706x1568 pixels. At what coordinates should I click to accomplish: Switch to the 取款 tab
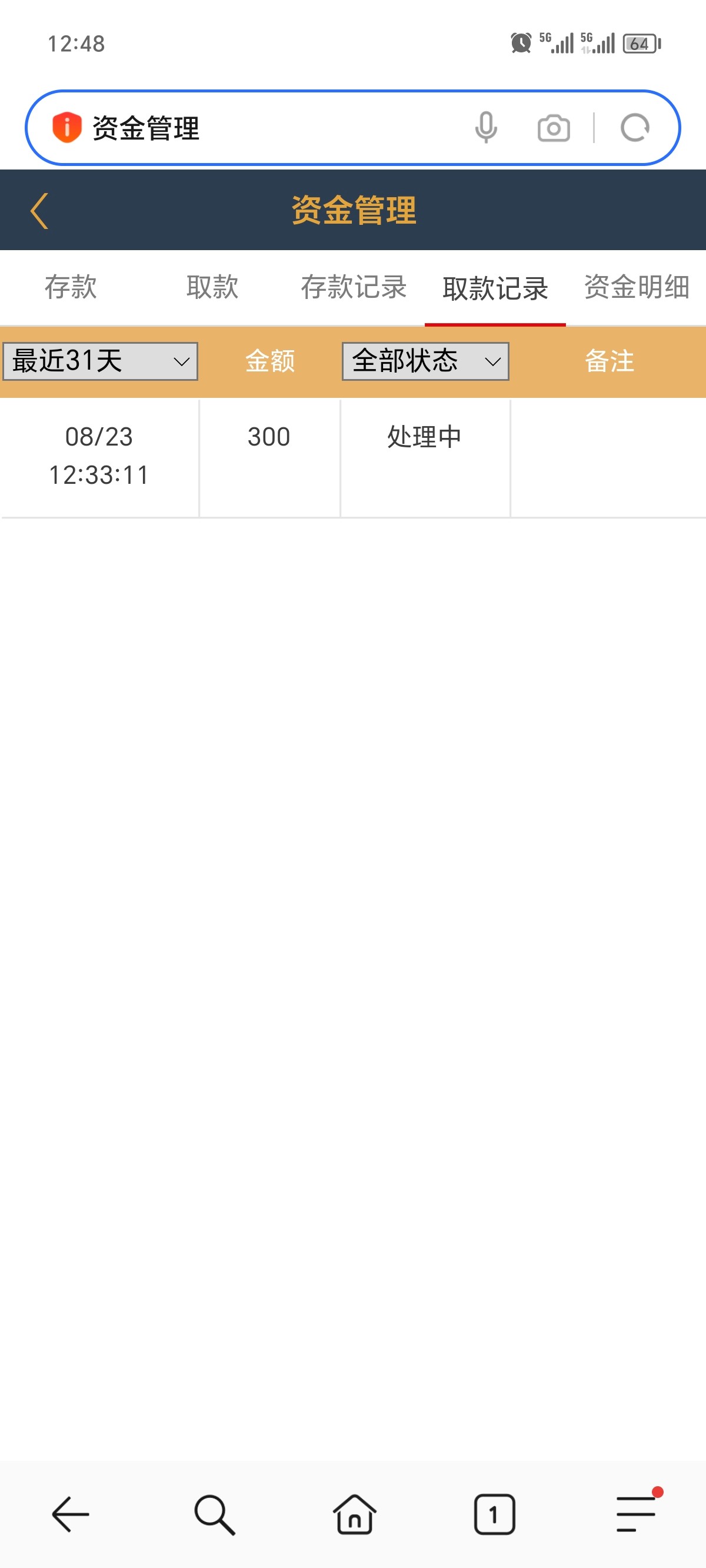(212, 287)
